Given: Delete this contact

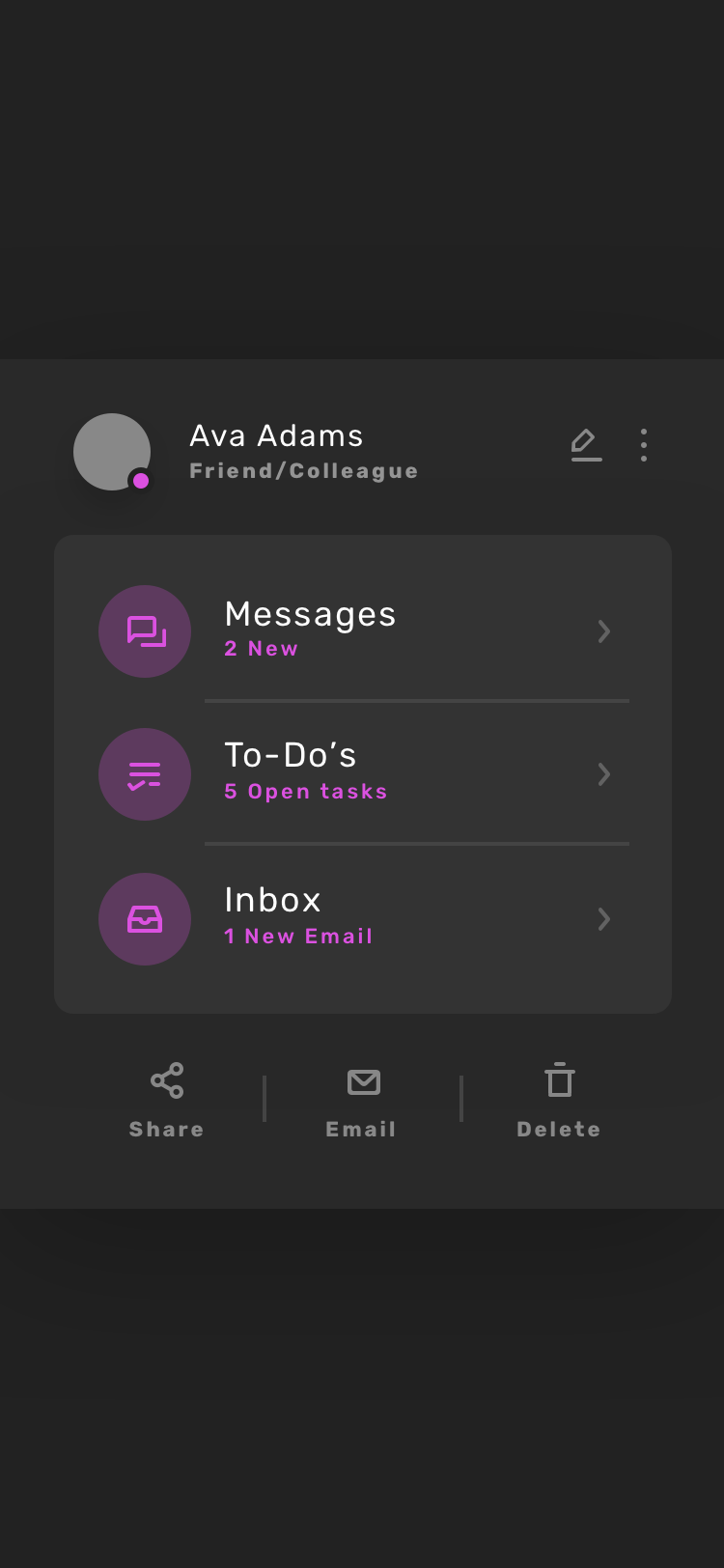Looking at the screenshot, I should [x=559, y=1101].
